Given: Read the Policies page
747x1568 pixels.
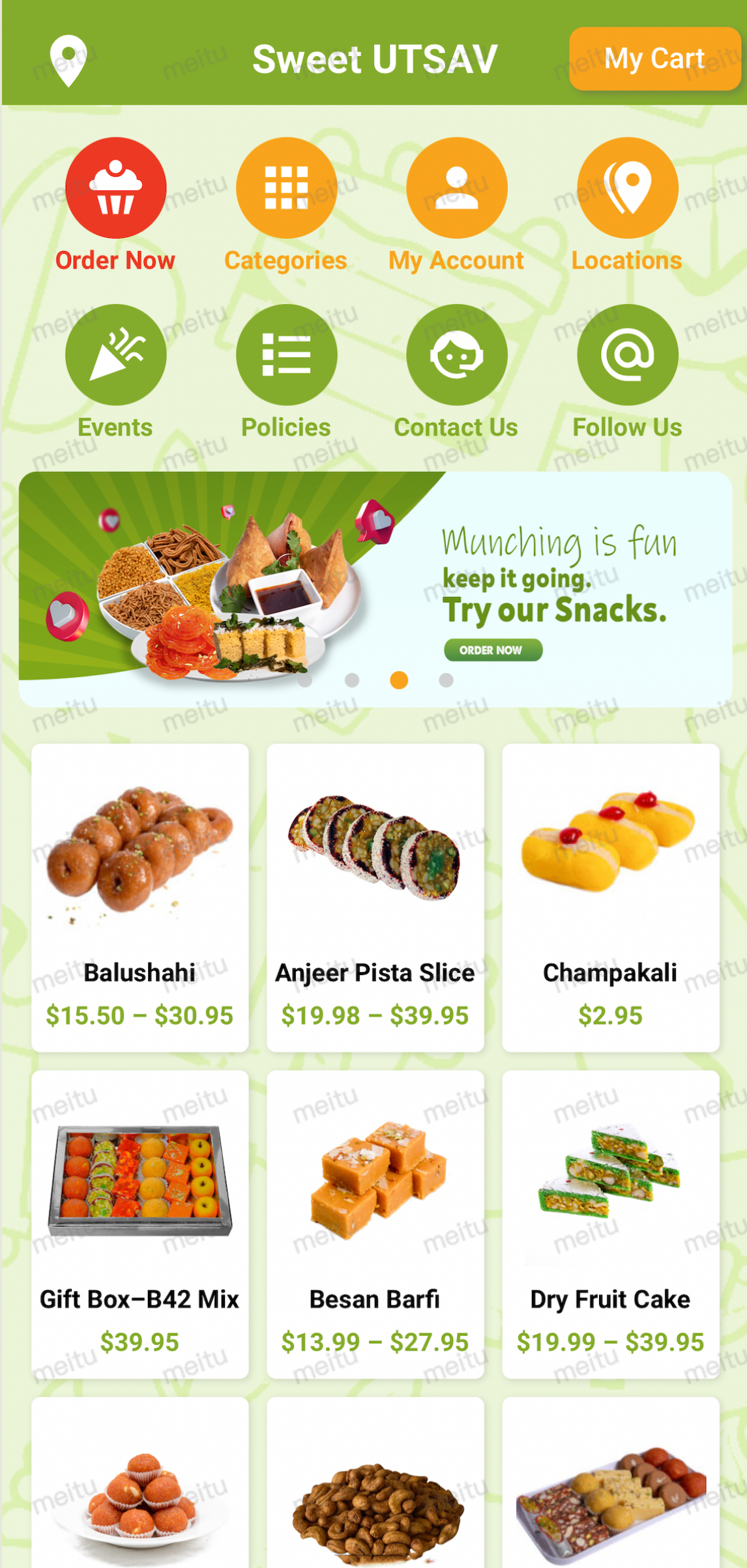Looking at the screenshot, I should pyautogui.click(x=286, y=370).
